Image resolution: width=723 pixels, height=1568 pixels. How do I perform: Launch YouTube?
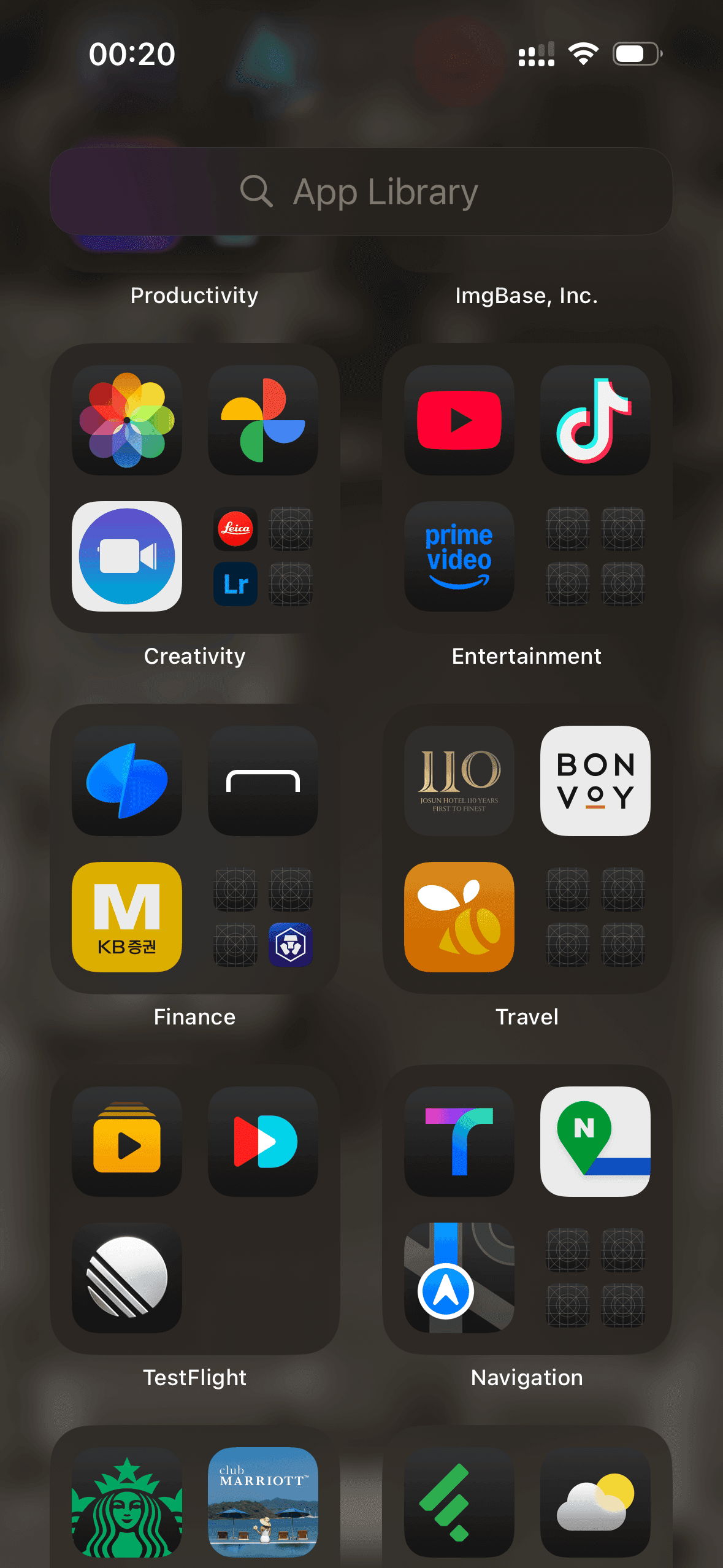(x=459, y=420)
